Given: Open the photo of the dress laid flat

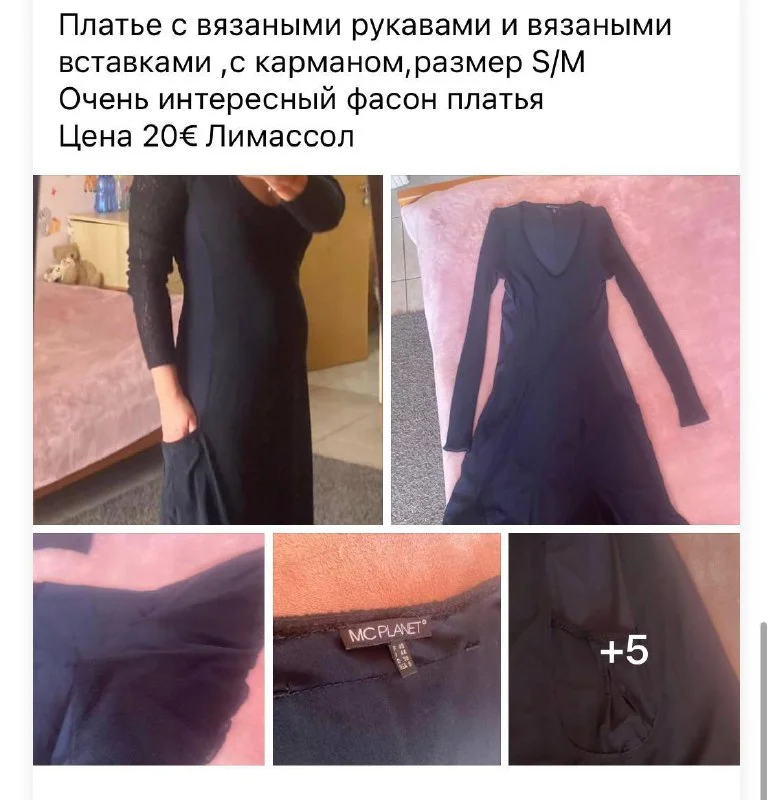Looking at the screenshot, I should pyautogui.click(x=565, y=349).
